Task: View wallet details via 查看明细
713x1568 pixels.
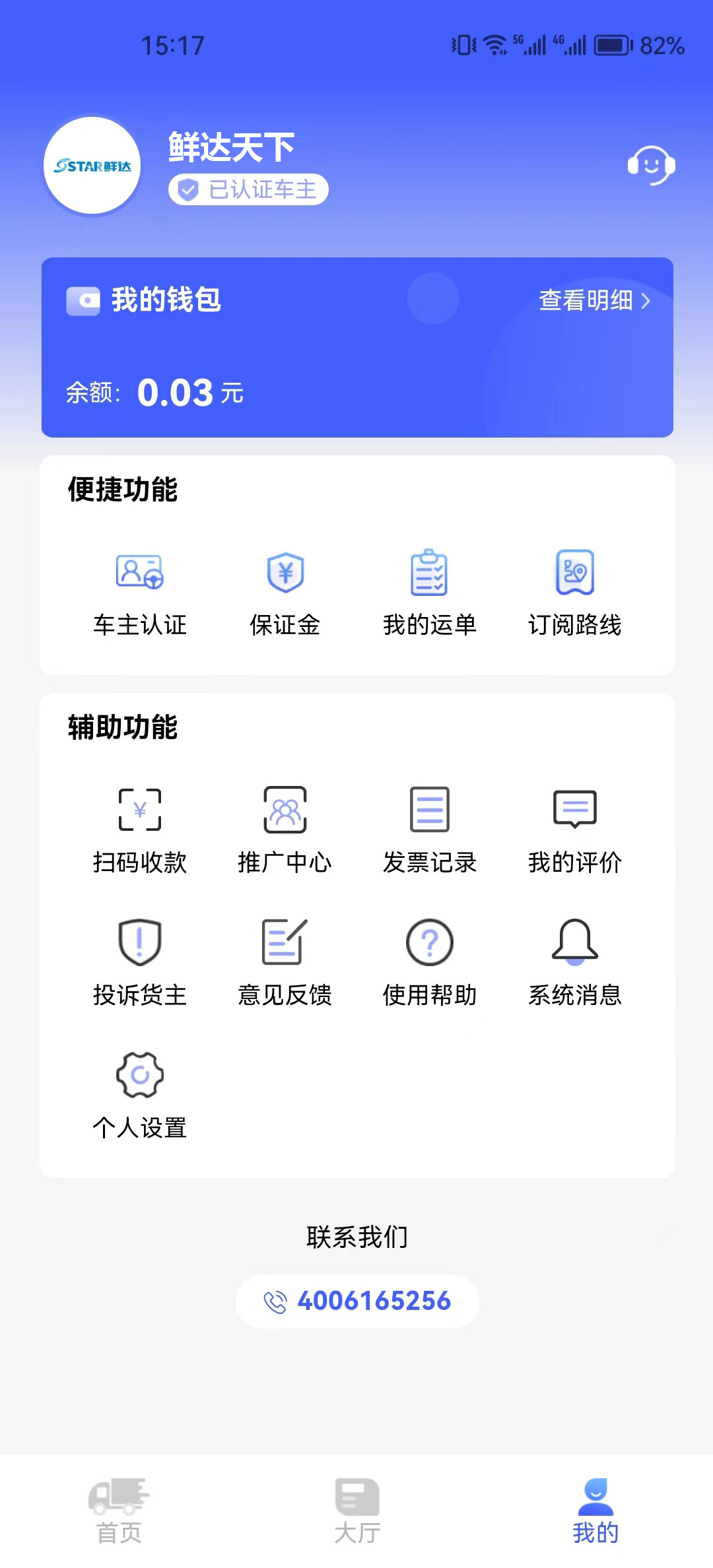Action: pos(594,300)
